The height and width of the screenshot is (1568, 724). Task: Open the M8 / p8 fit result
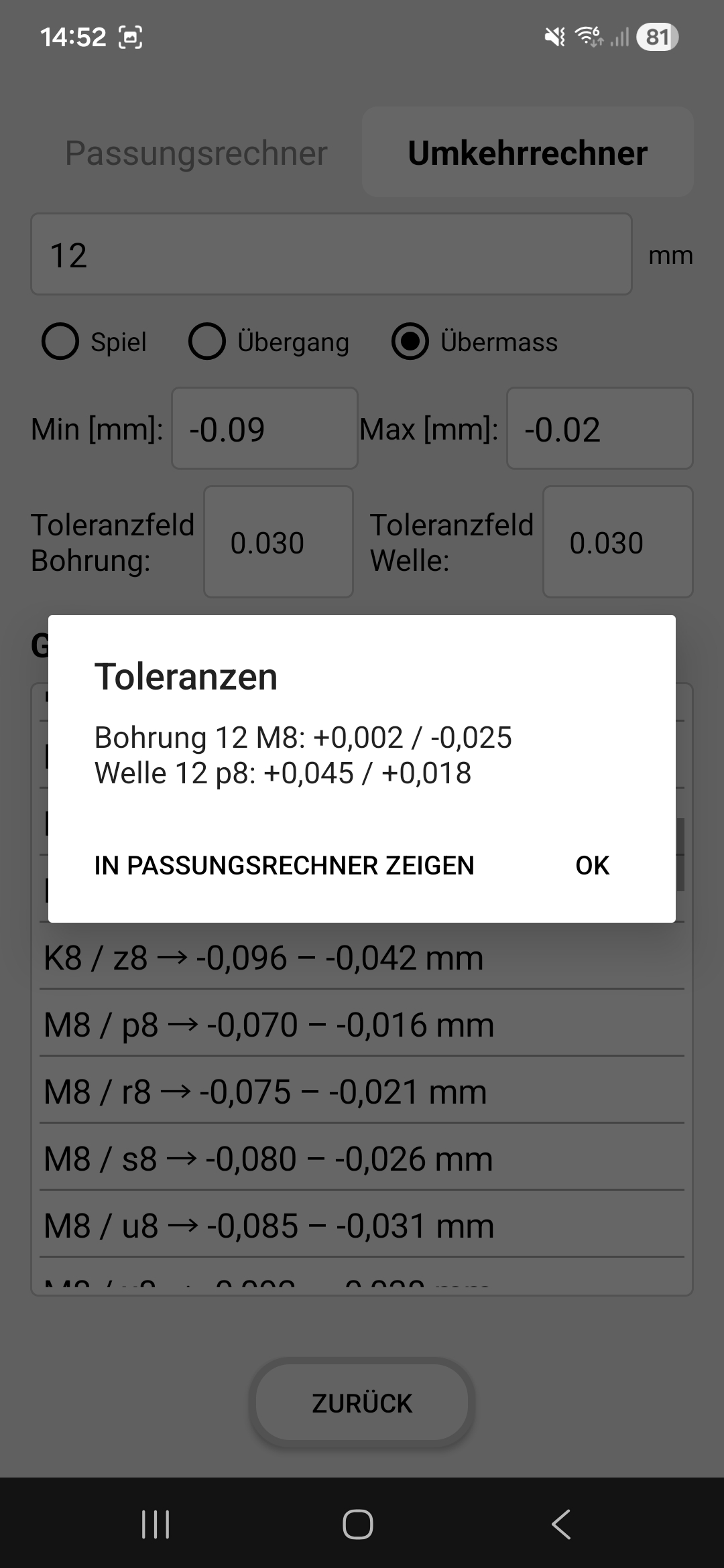[362, 1025]
